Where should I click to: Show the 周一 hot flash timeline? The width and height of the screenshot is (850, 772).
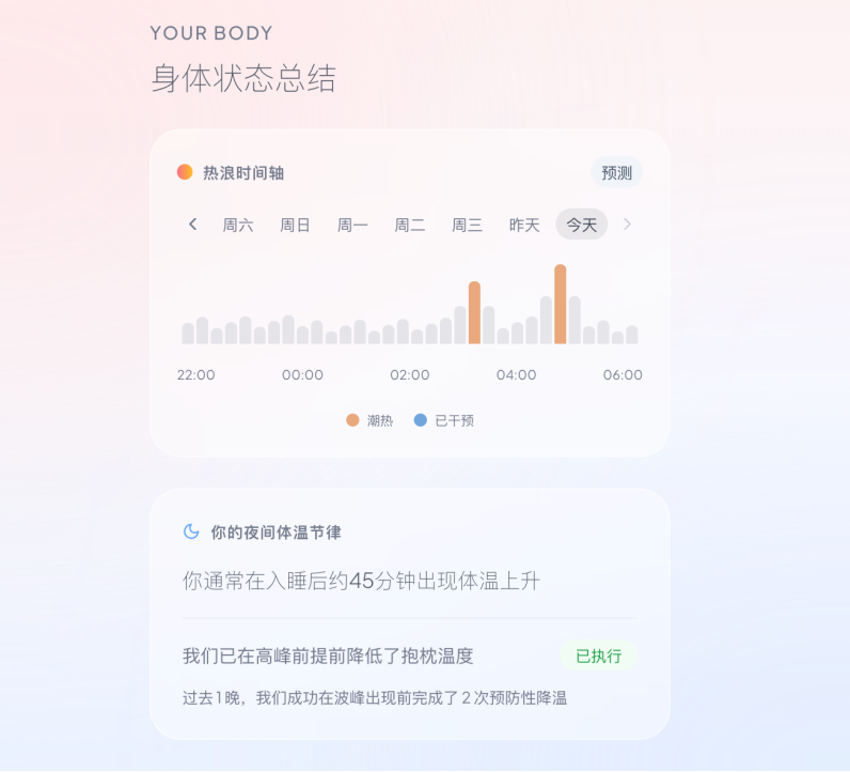point(352,225)
